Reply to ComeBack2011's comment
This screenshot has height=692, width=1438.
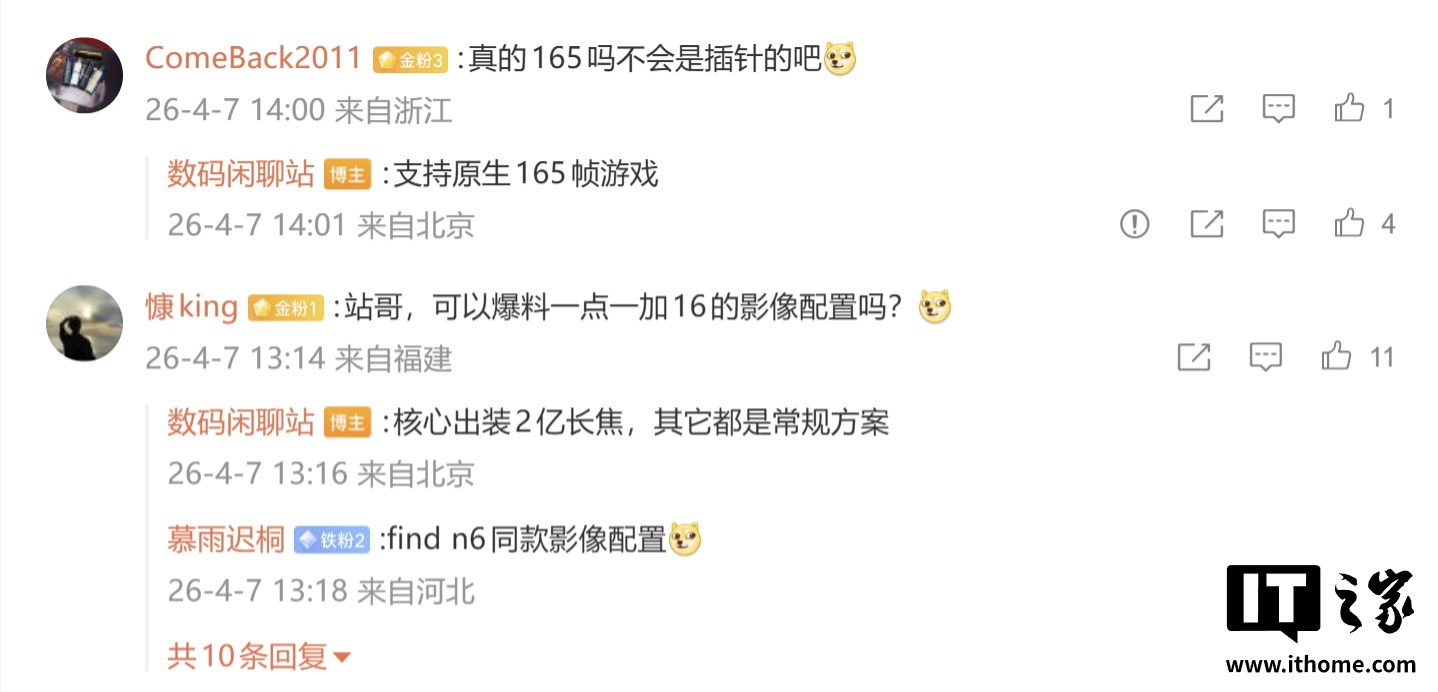(1278, 109)
